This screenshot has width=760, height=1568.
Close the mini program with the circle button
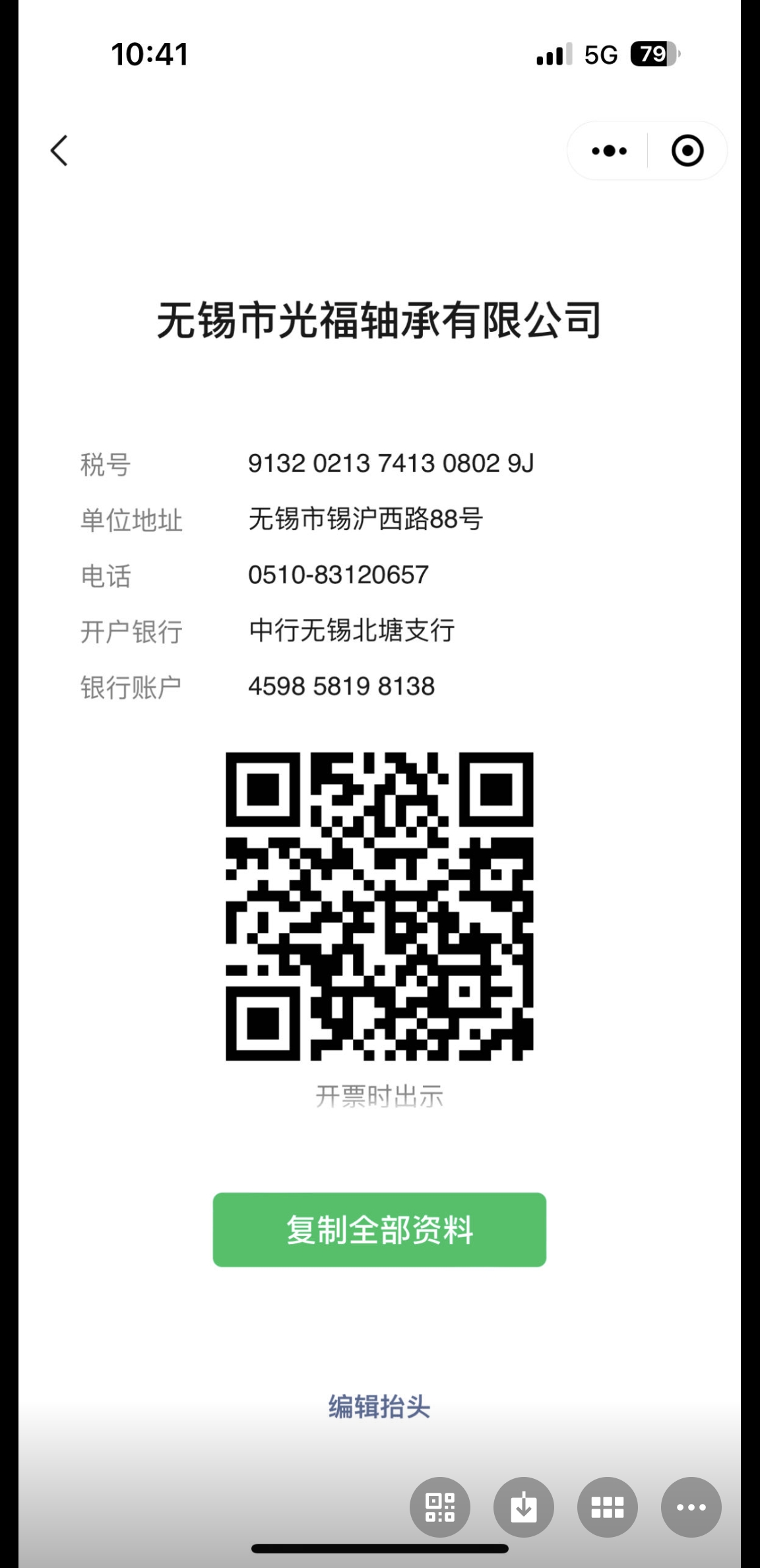[x=687, y=150]
